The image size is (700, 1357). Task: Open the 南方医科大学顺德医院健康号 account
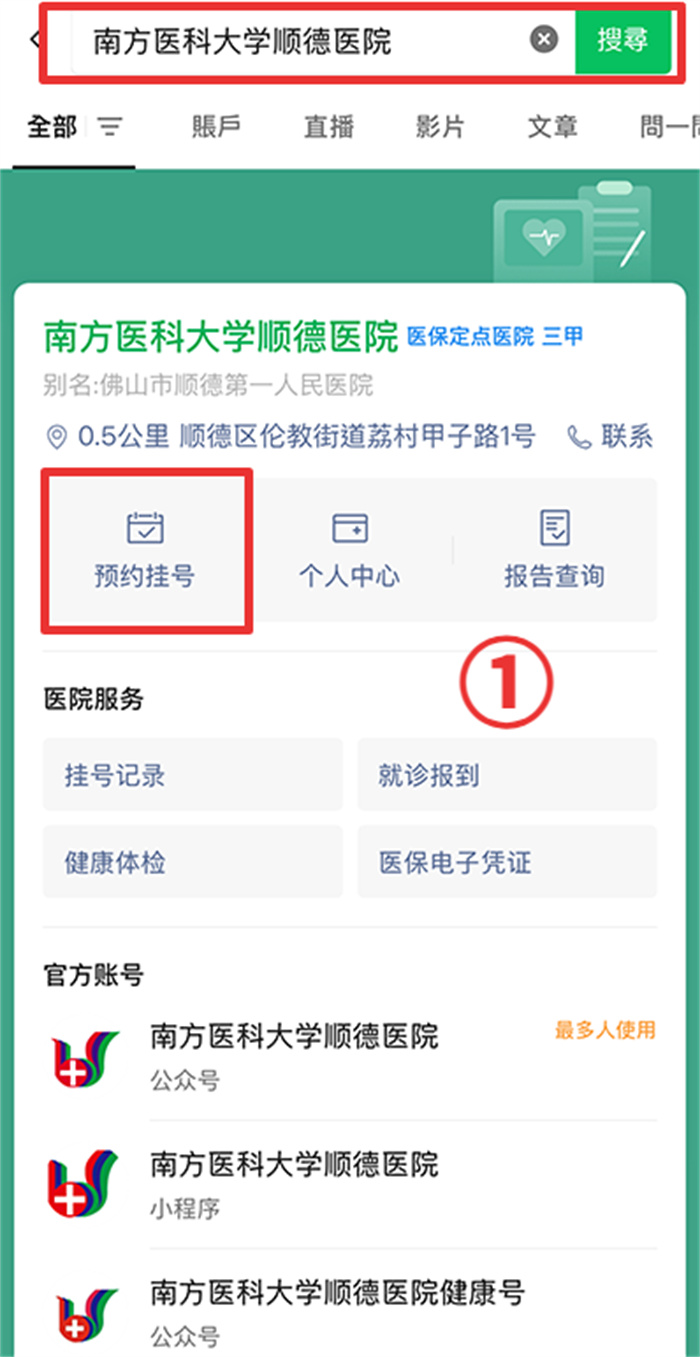click(x=350, y=1312)
